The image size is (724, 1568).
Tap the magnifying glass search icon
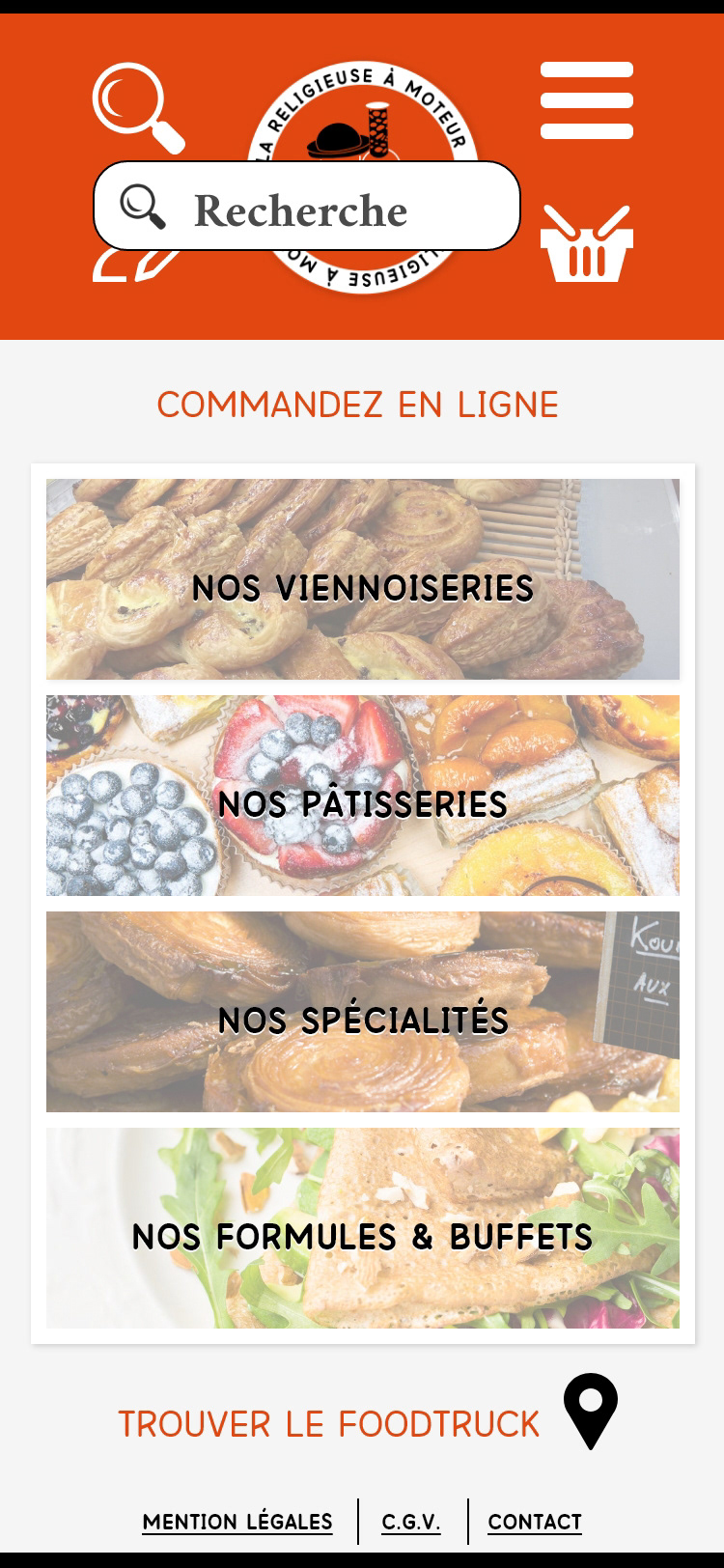[138, 107]
